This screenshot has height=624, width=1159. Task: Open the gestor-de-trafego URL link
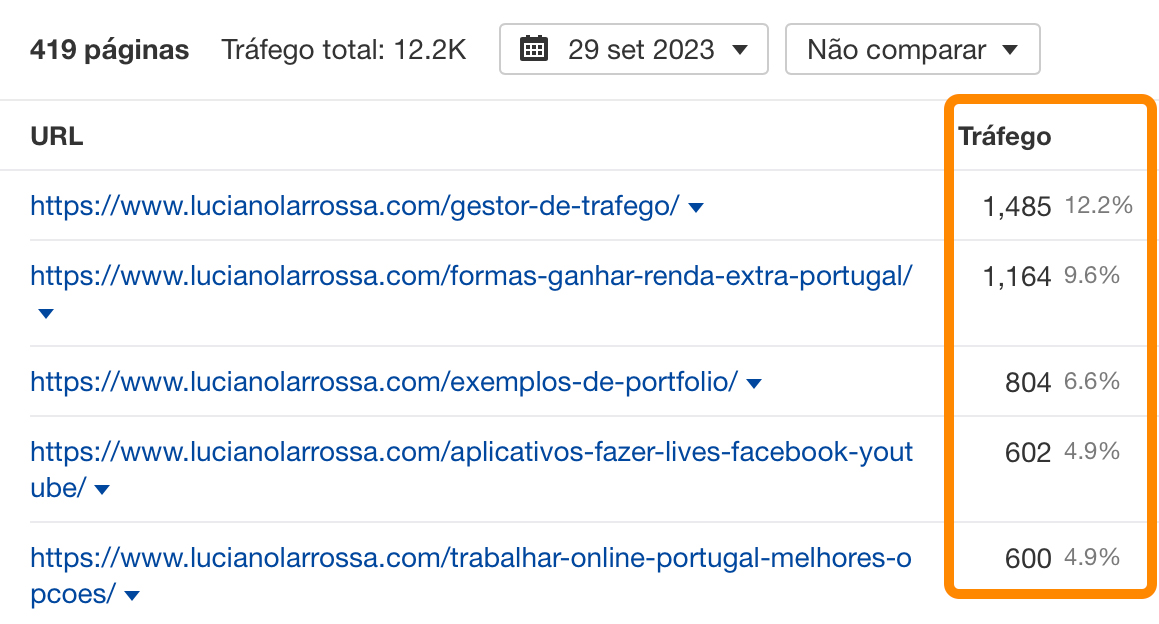pyautogui.click(x=354, y=206)
